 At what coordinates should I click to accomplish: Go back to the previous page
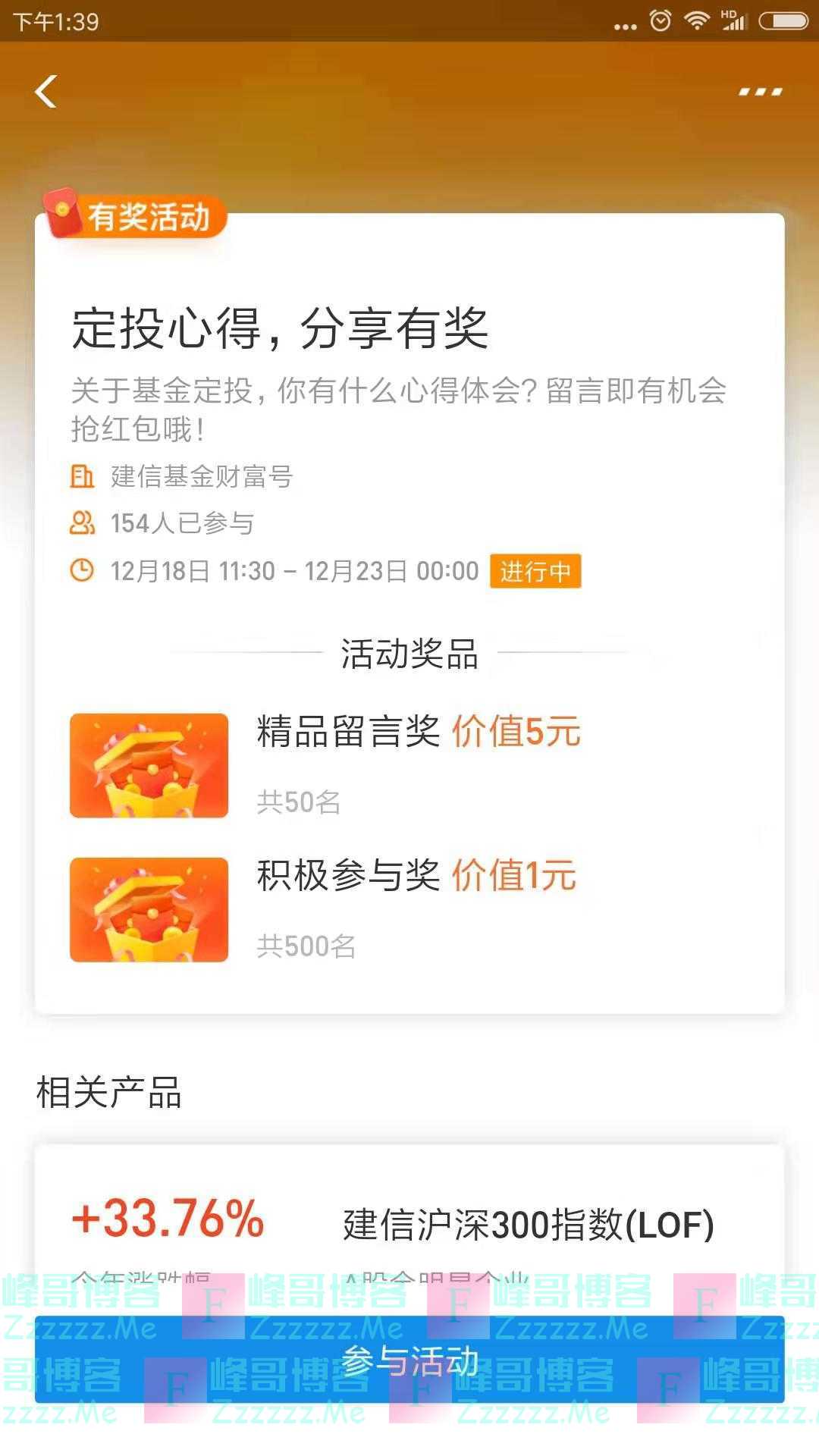[x=46, y=92]
